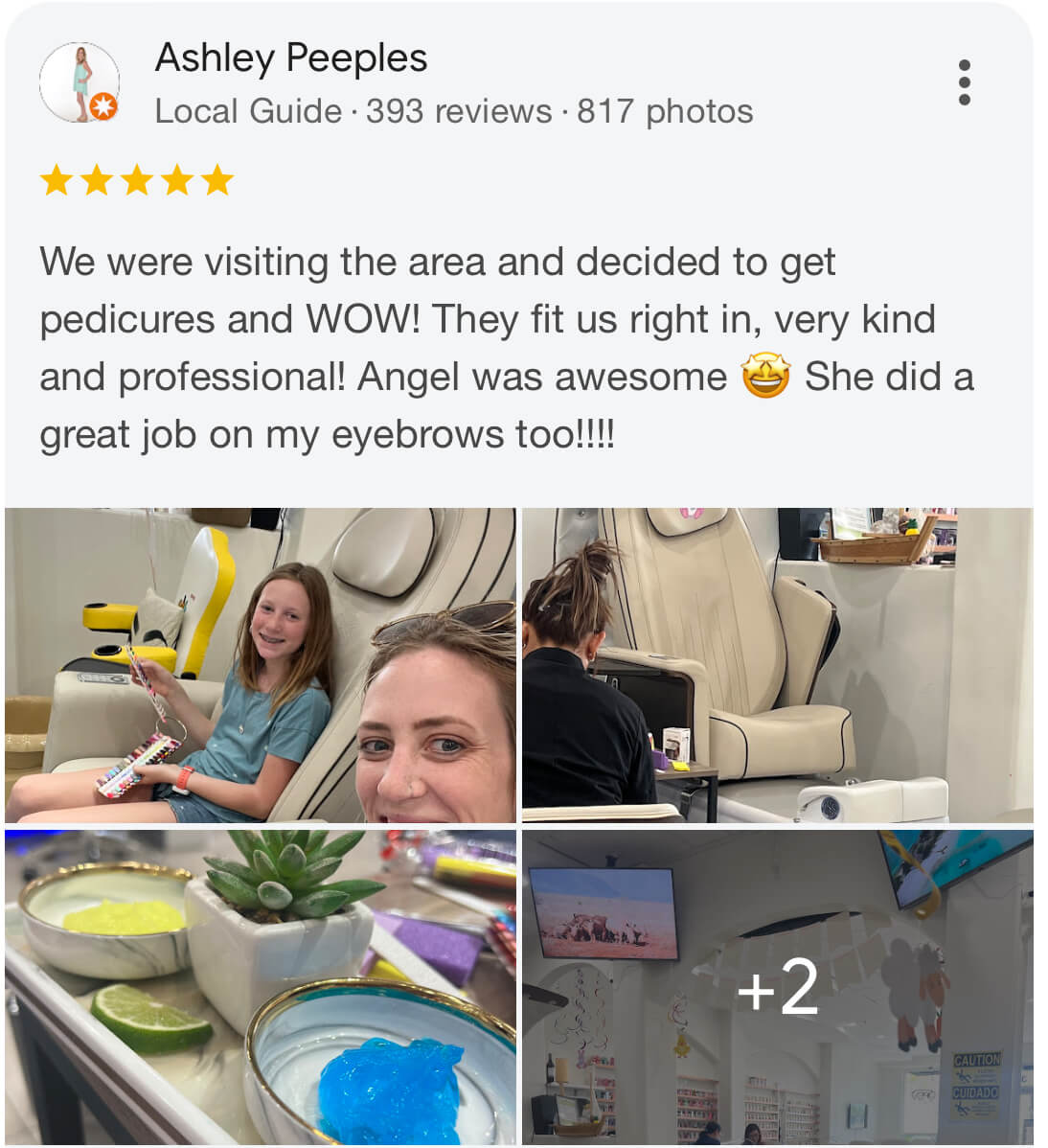View the photo of the empty massage chair

777,665
